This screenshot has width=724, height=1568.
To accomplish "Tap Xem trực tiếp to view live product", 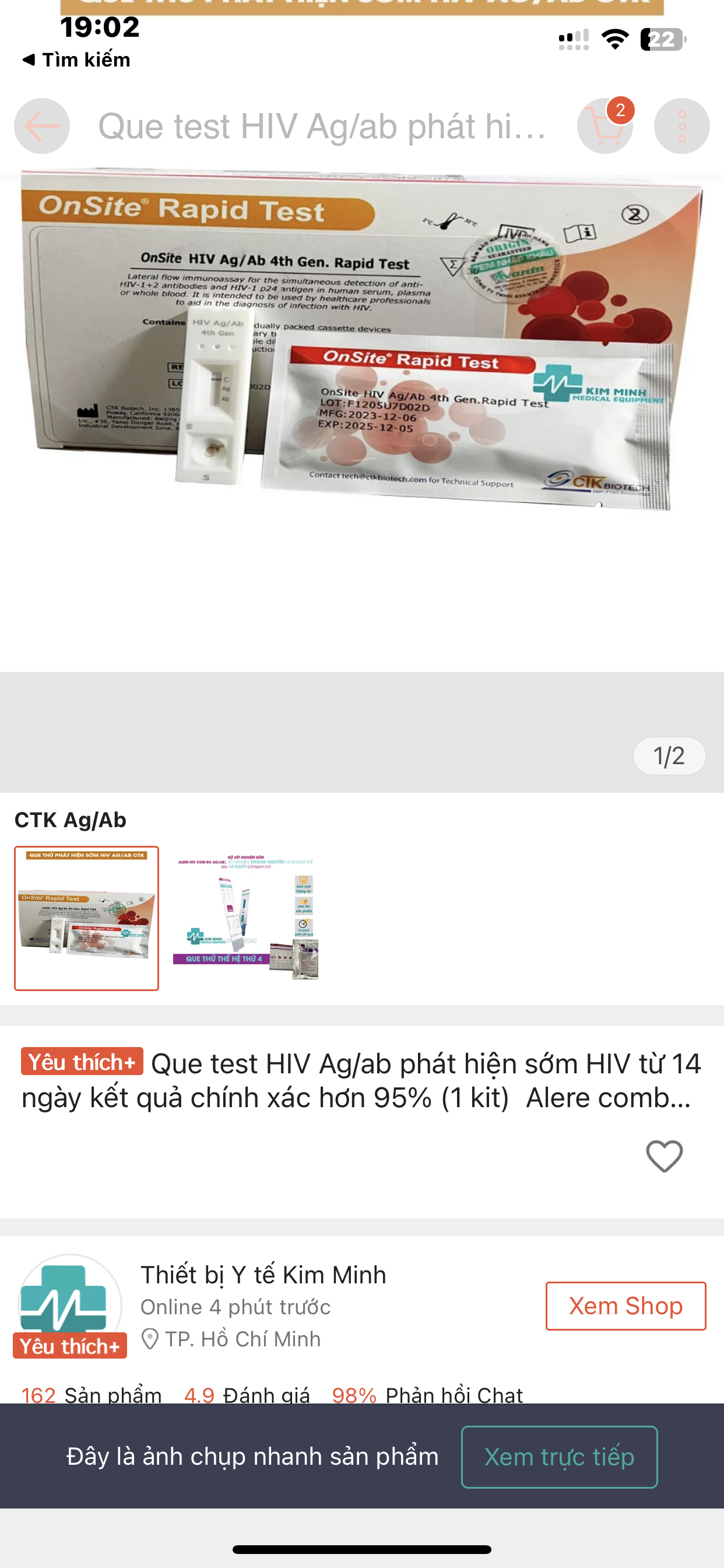I will click(558, 1457).
